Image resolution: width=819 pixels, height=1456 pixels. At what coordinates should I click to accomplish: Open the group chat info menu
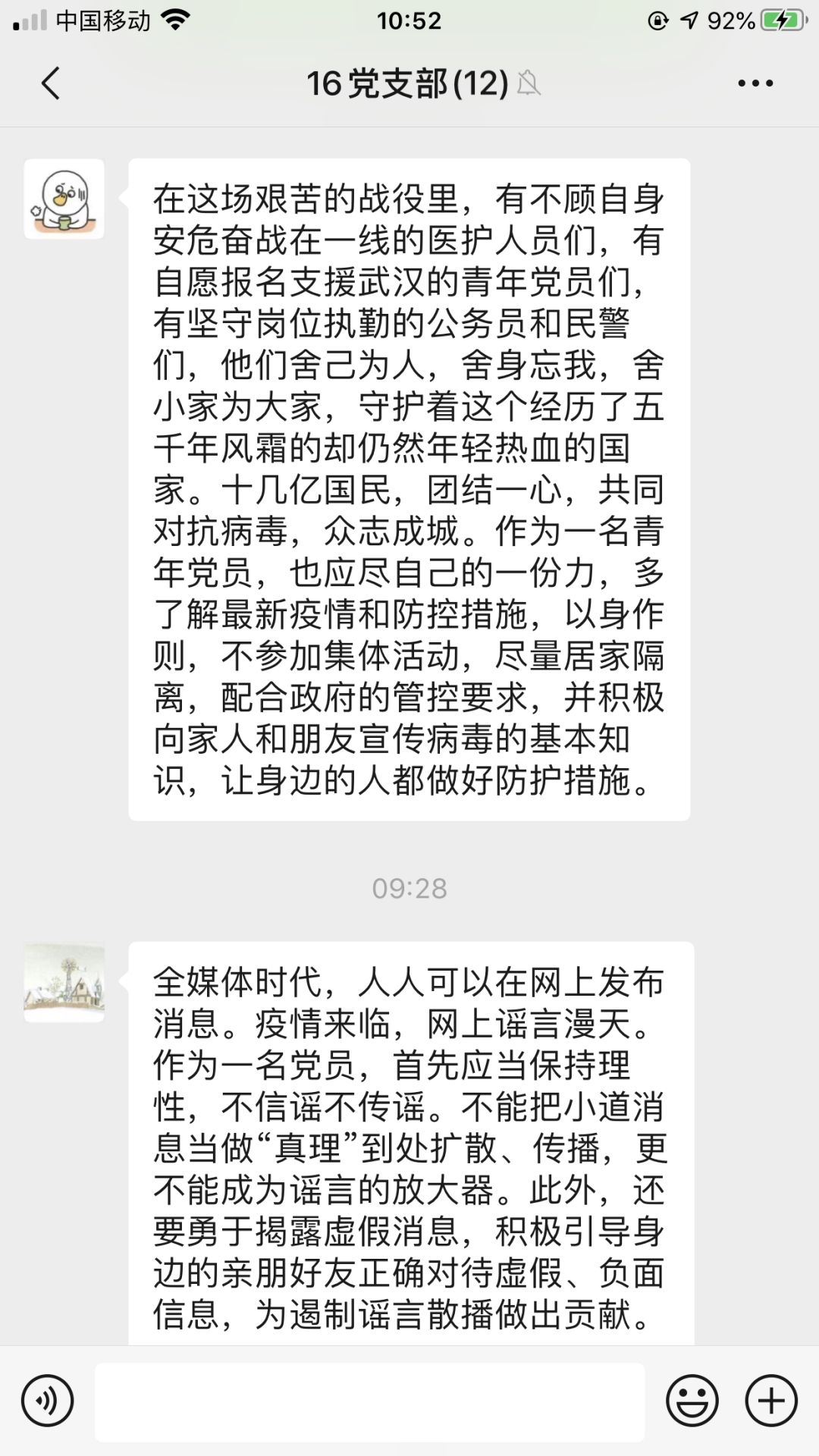(755, 83)
